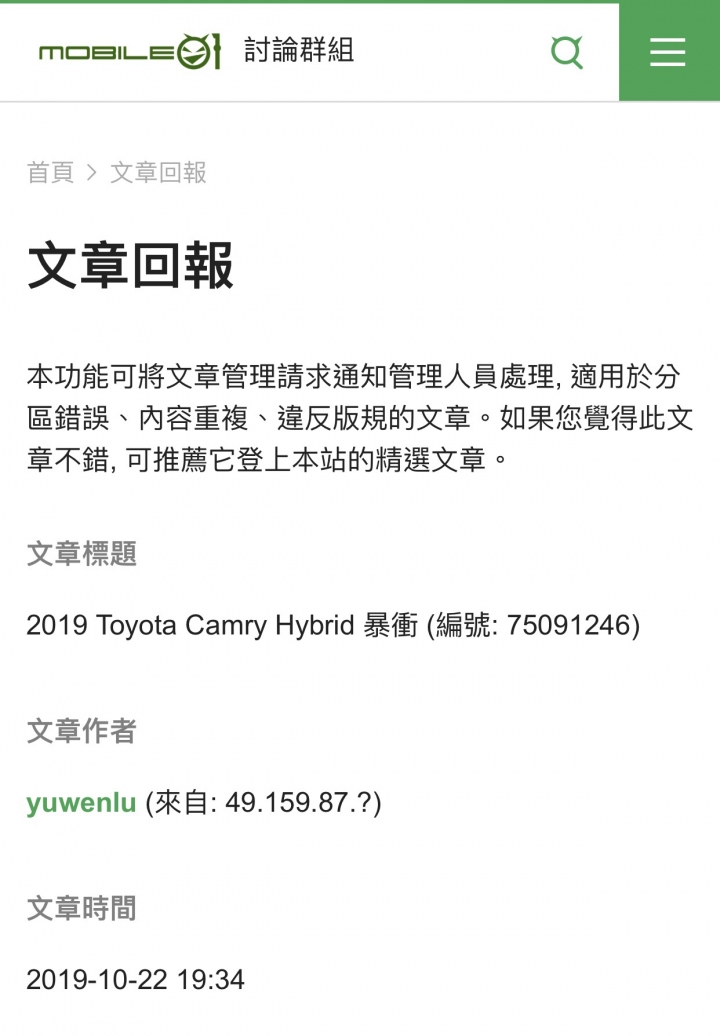
Task: Go to the Mobile01 home via the logo
Action: (x=129, y=51)
